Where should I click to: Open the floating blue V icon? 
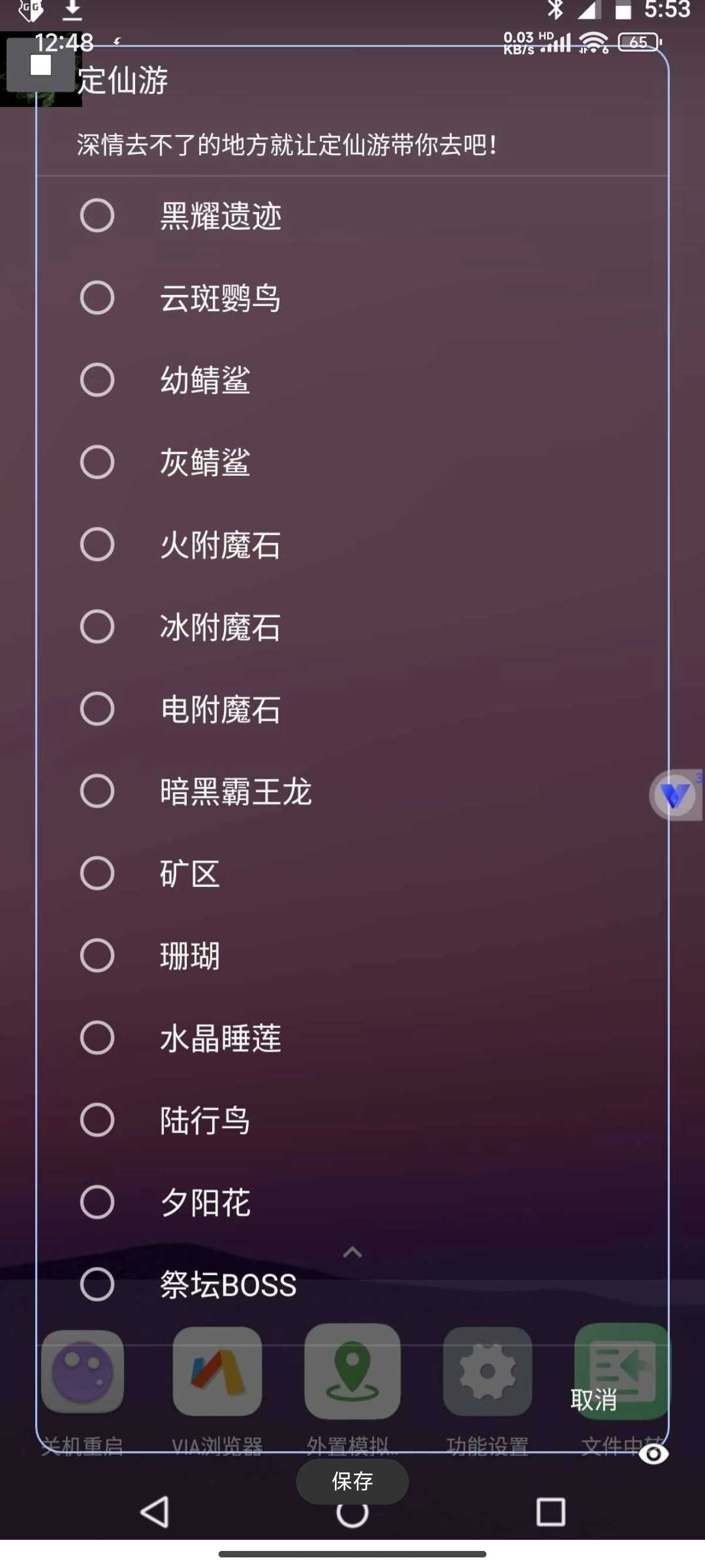tap(675, 795)
